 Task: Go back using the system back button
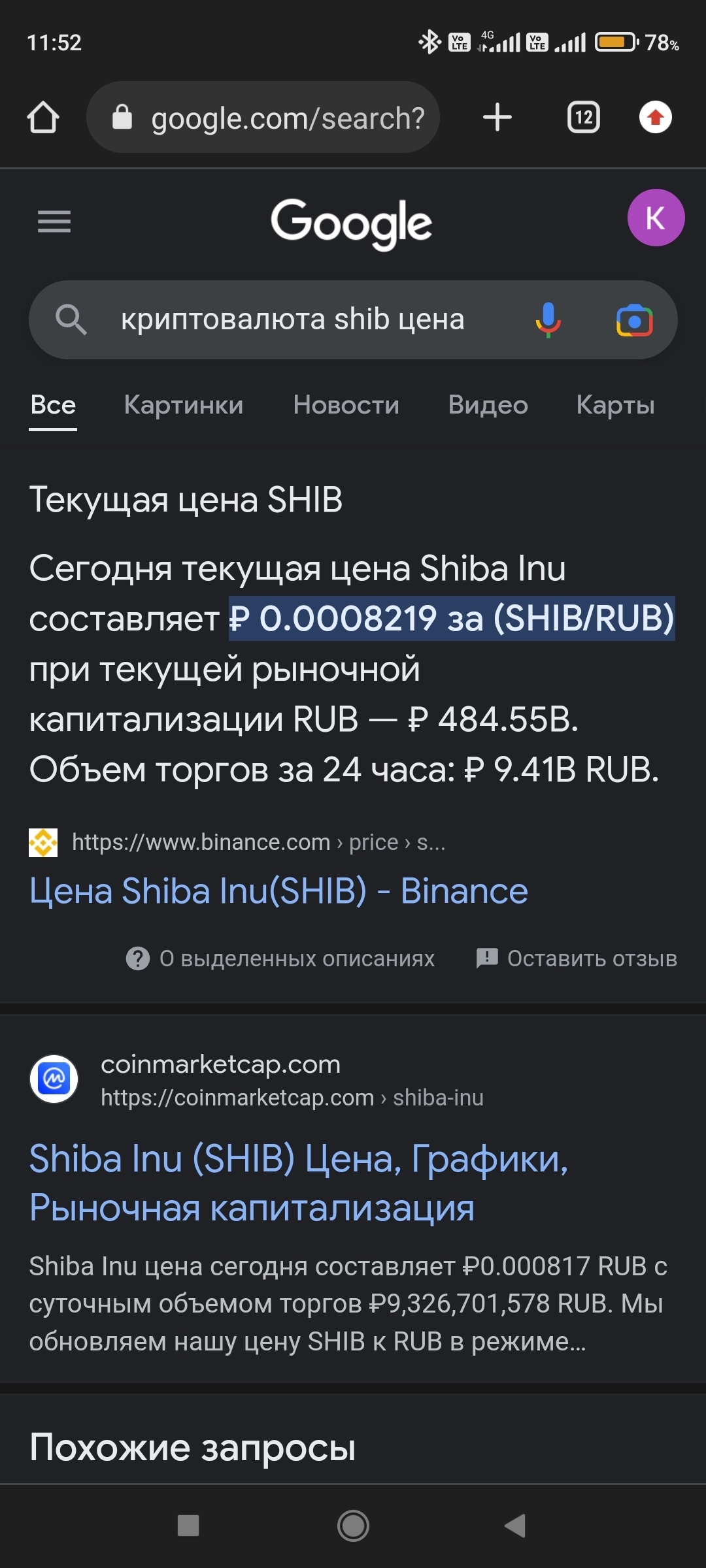click(x=515, y=1526)
